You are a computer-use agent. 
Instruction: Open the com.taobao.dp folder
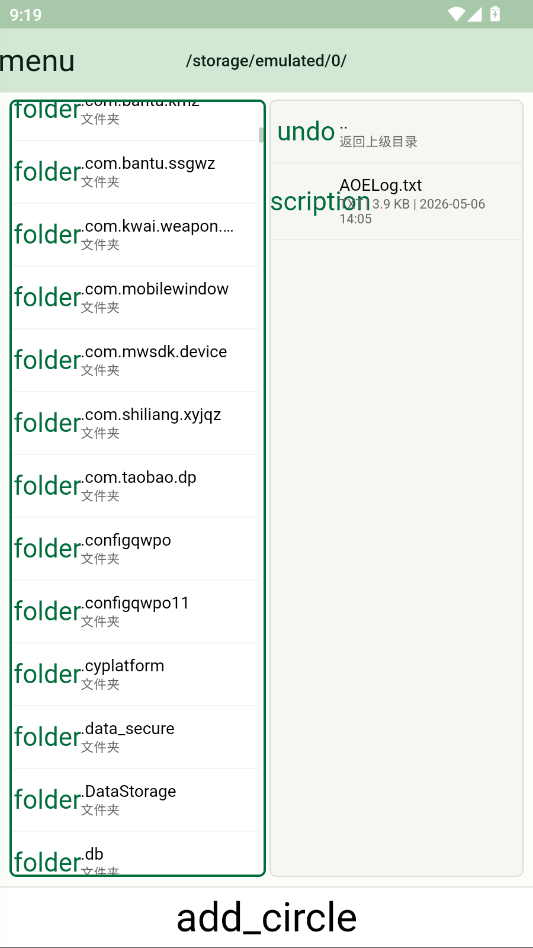135,486
